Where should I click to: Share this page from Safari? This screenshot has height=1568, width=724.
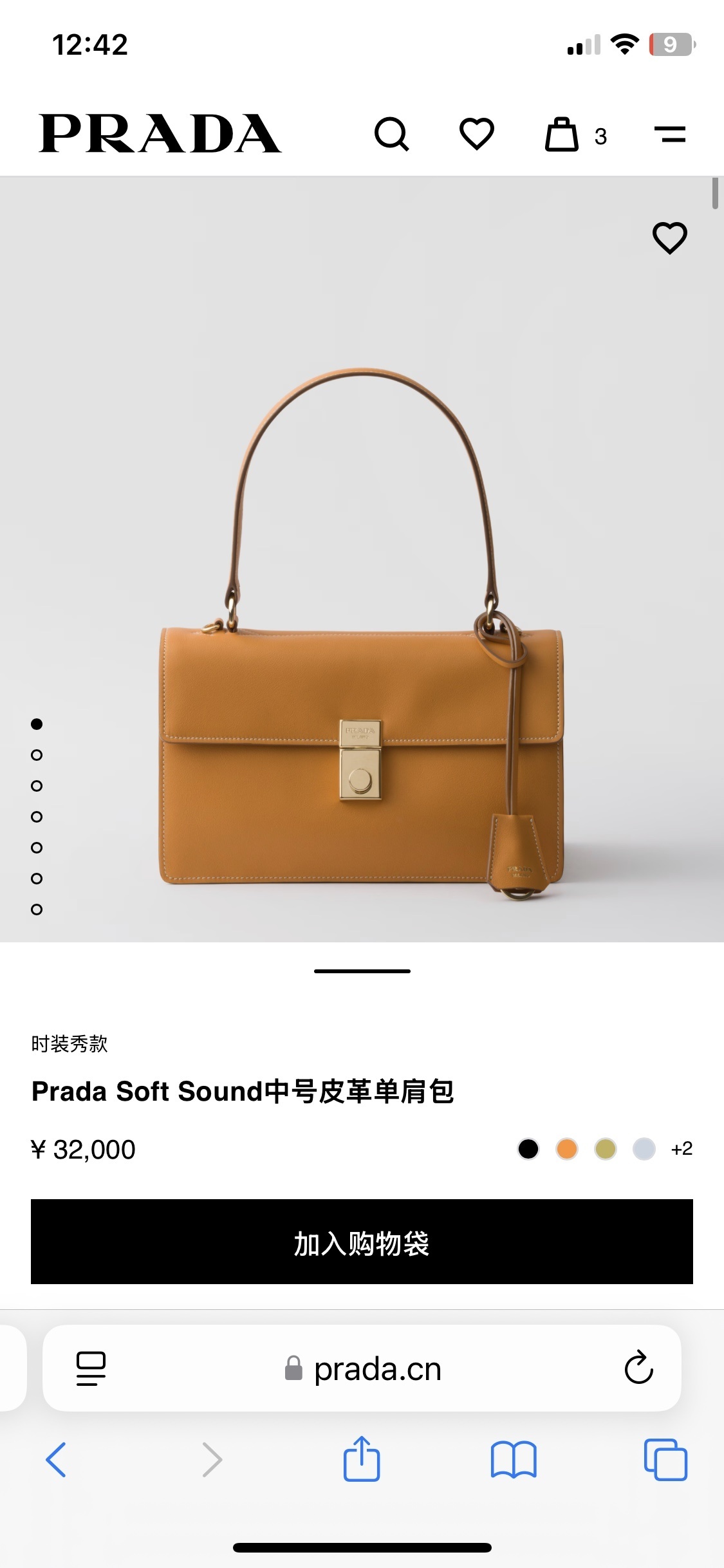362,1459
